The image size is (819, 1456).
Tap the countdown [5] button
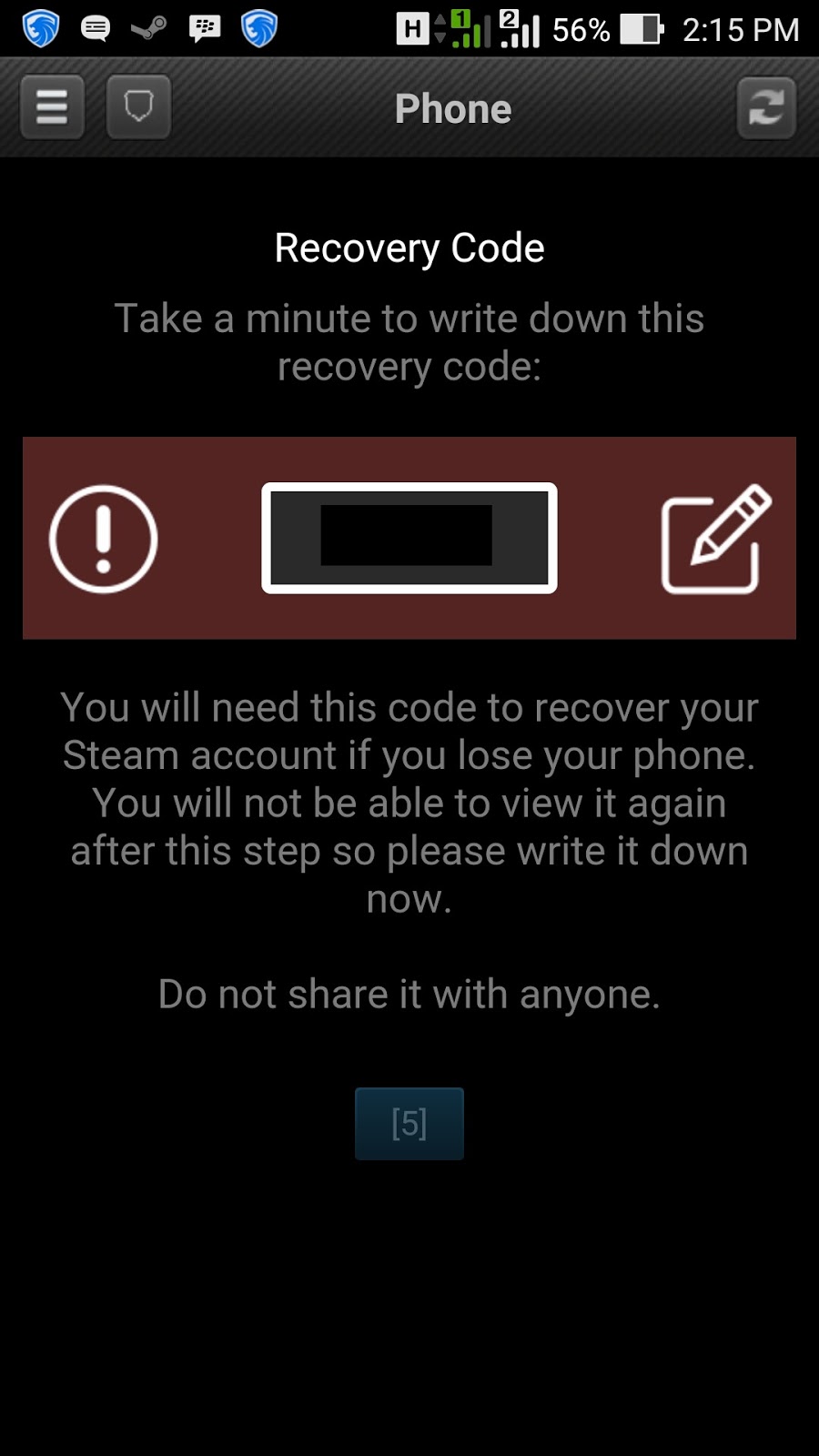click(409, 1123)
